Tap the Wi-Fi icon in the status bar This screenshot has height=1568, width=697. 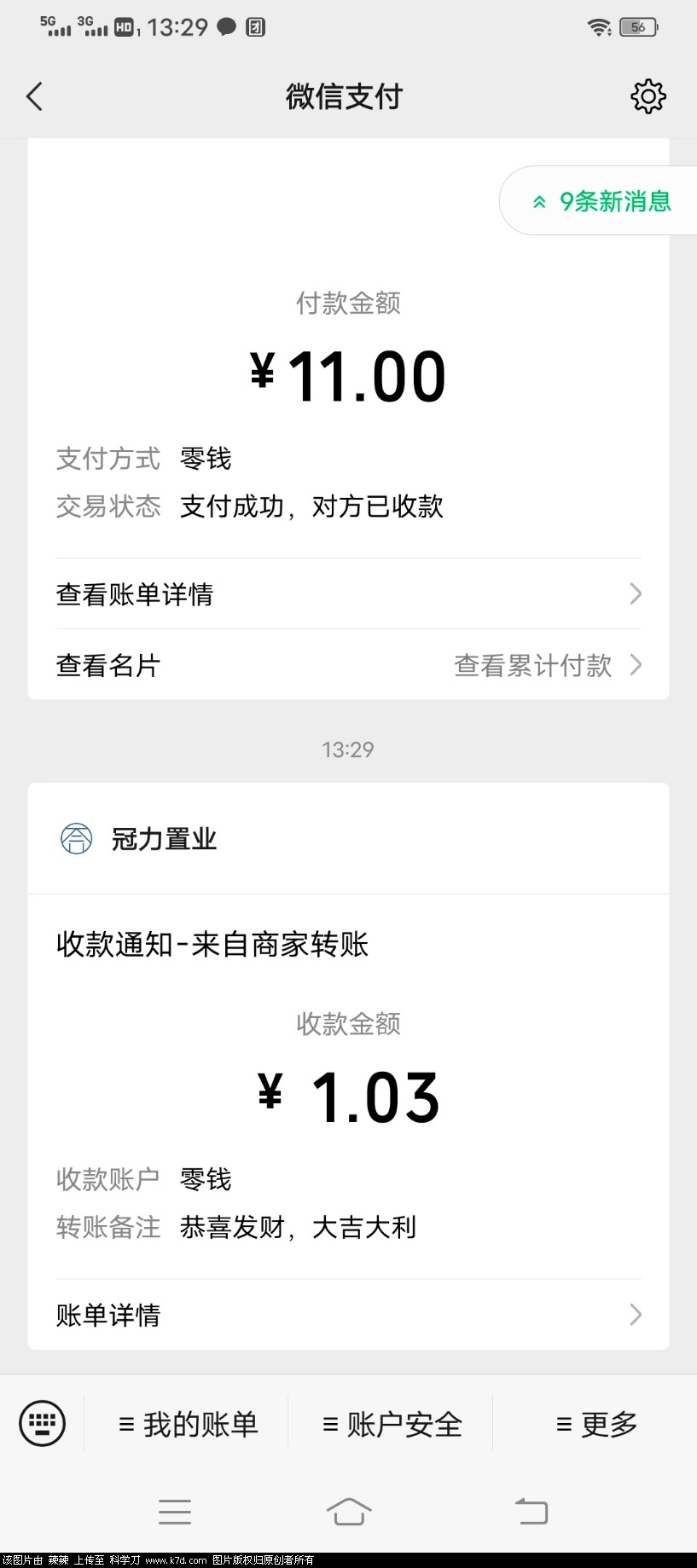coord(599,26)
